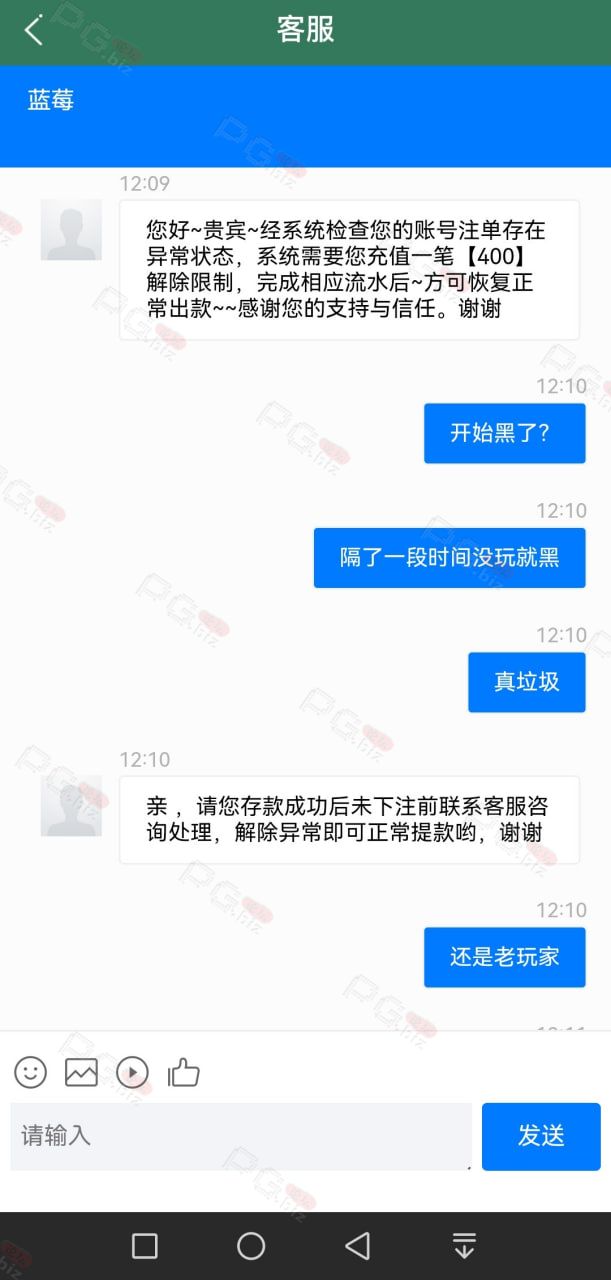This screenshot has width=611, height=1280.
Task: Go back using the header arrow
Action: pos(34,30)
